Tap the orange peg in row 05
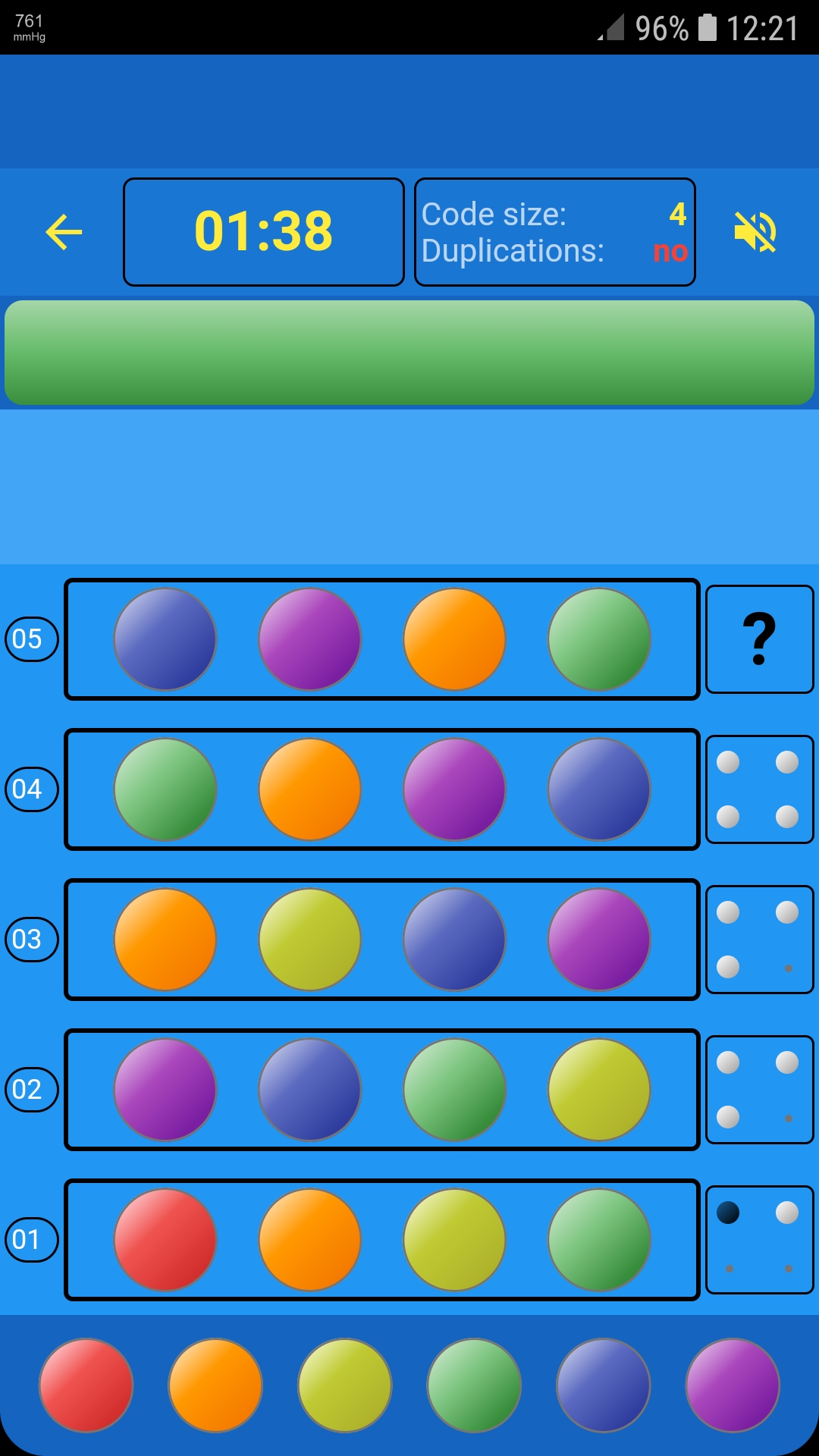The width and height of the screenshot is (819, 1456). coord(454,639)
